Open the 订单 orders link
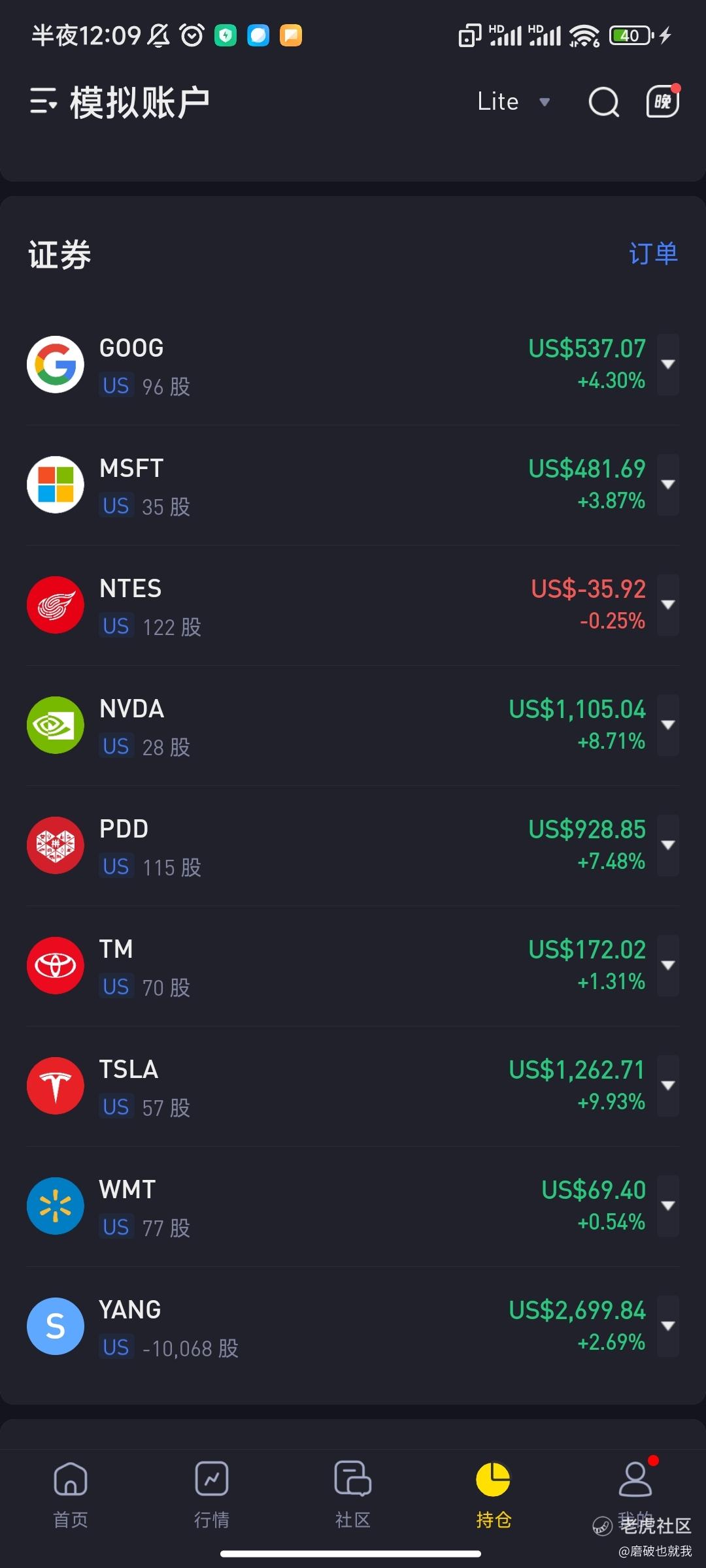The height and width of the screenshot is (1568, 706). [654, 253]
